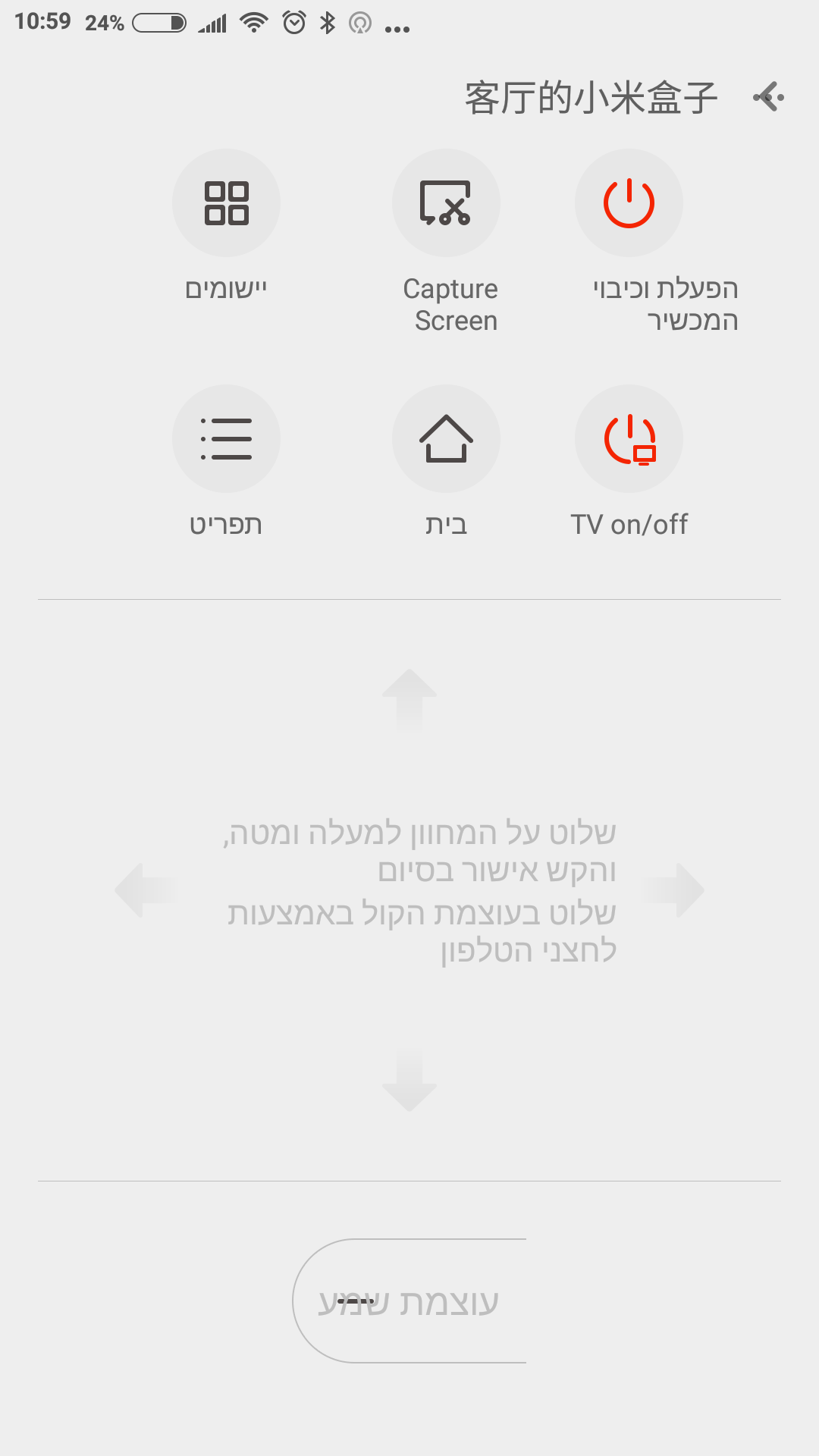Tap the right arrow on the touchpad

point(673,890)
